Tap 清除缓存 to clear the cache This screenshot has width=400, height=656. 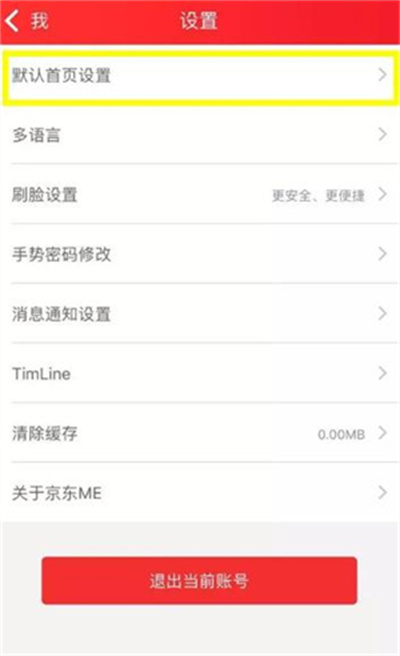point(200,433)
